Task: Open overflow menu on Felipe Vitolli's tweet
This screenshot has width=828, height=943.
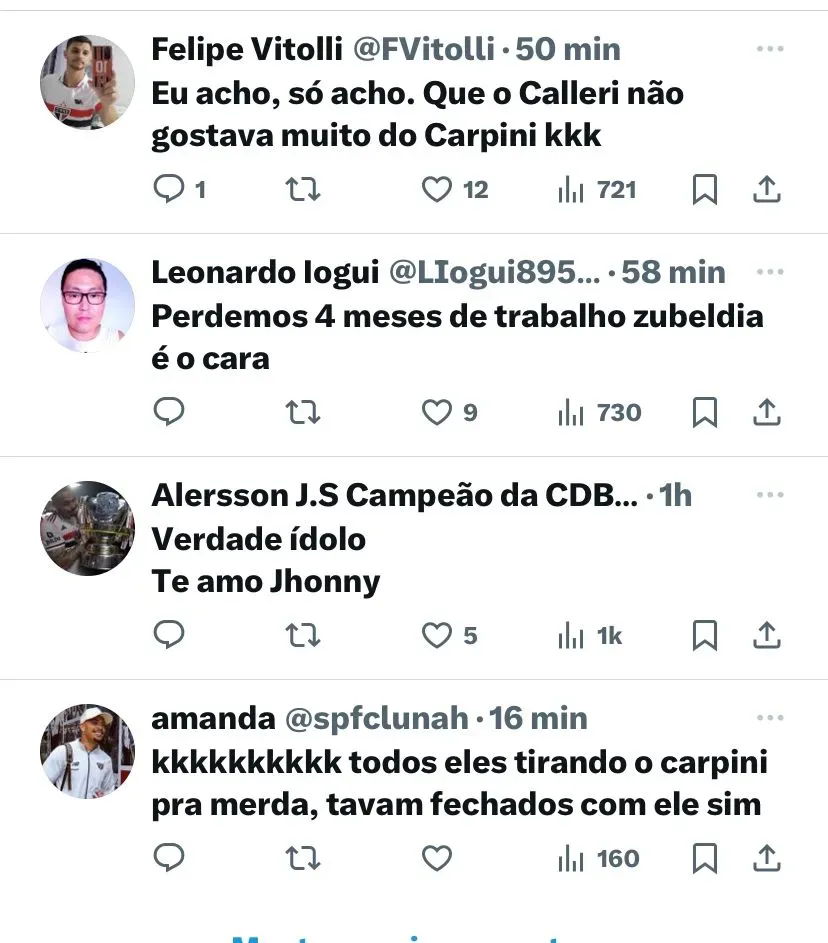Action: tap(770, 49)
